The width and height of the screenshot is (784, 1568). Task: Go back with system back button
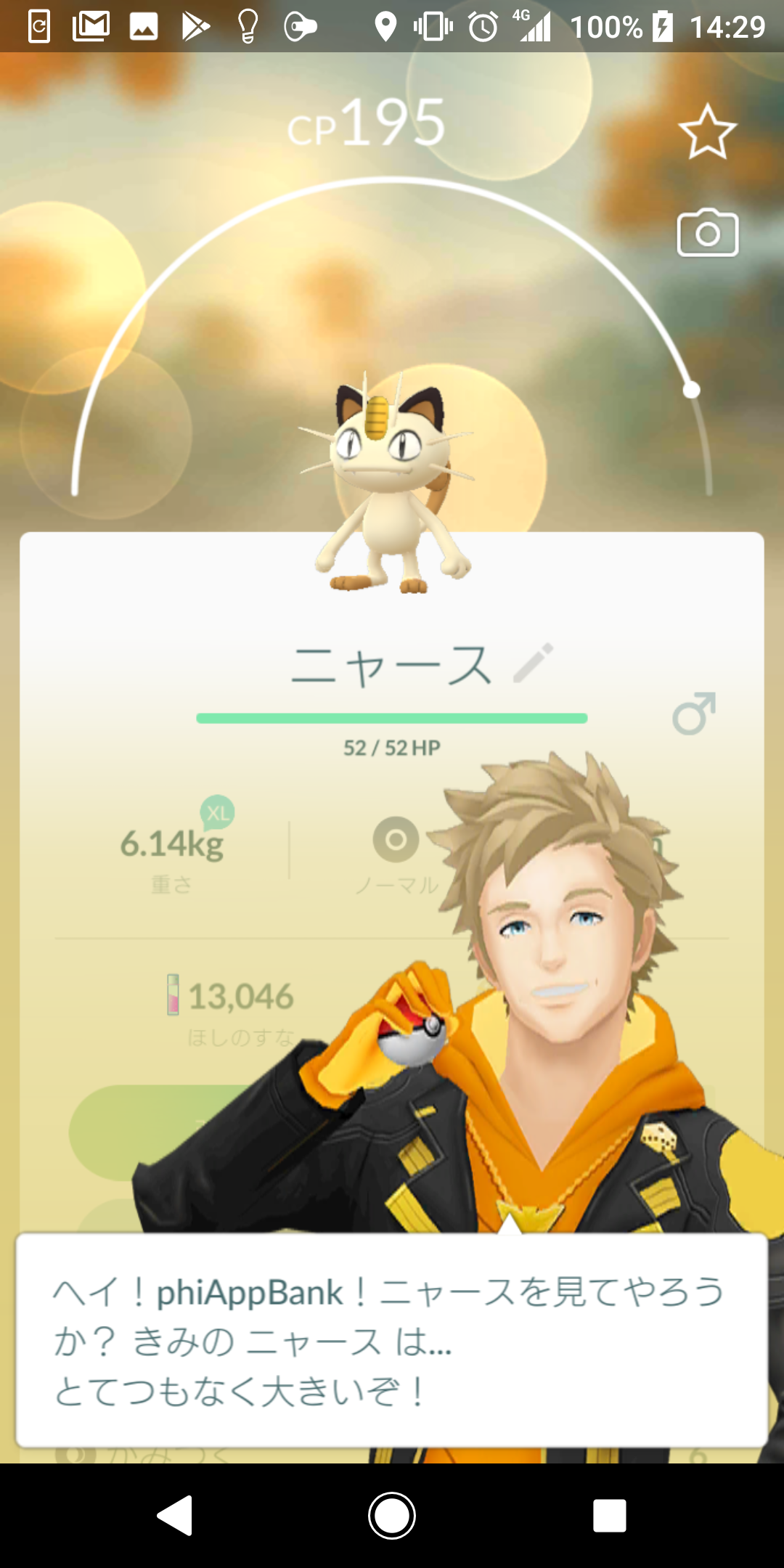175,1515
